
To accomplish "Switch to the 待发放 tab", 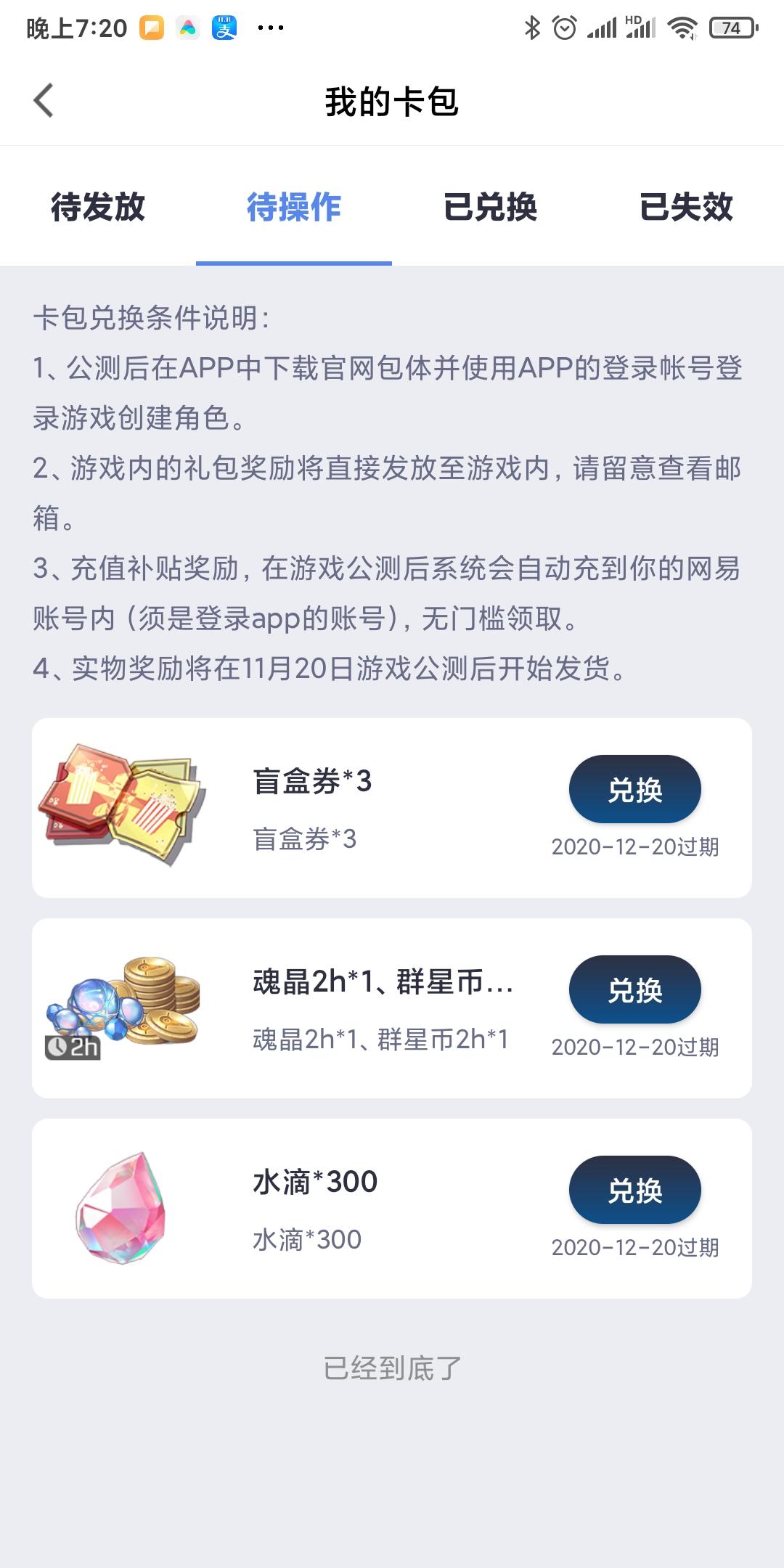I will pos(98,207).
